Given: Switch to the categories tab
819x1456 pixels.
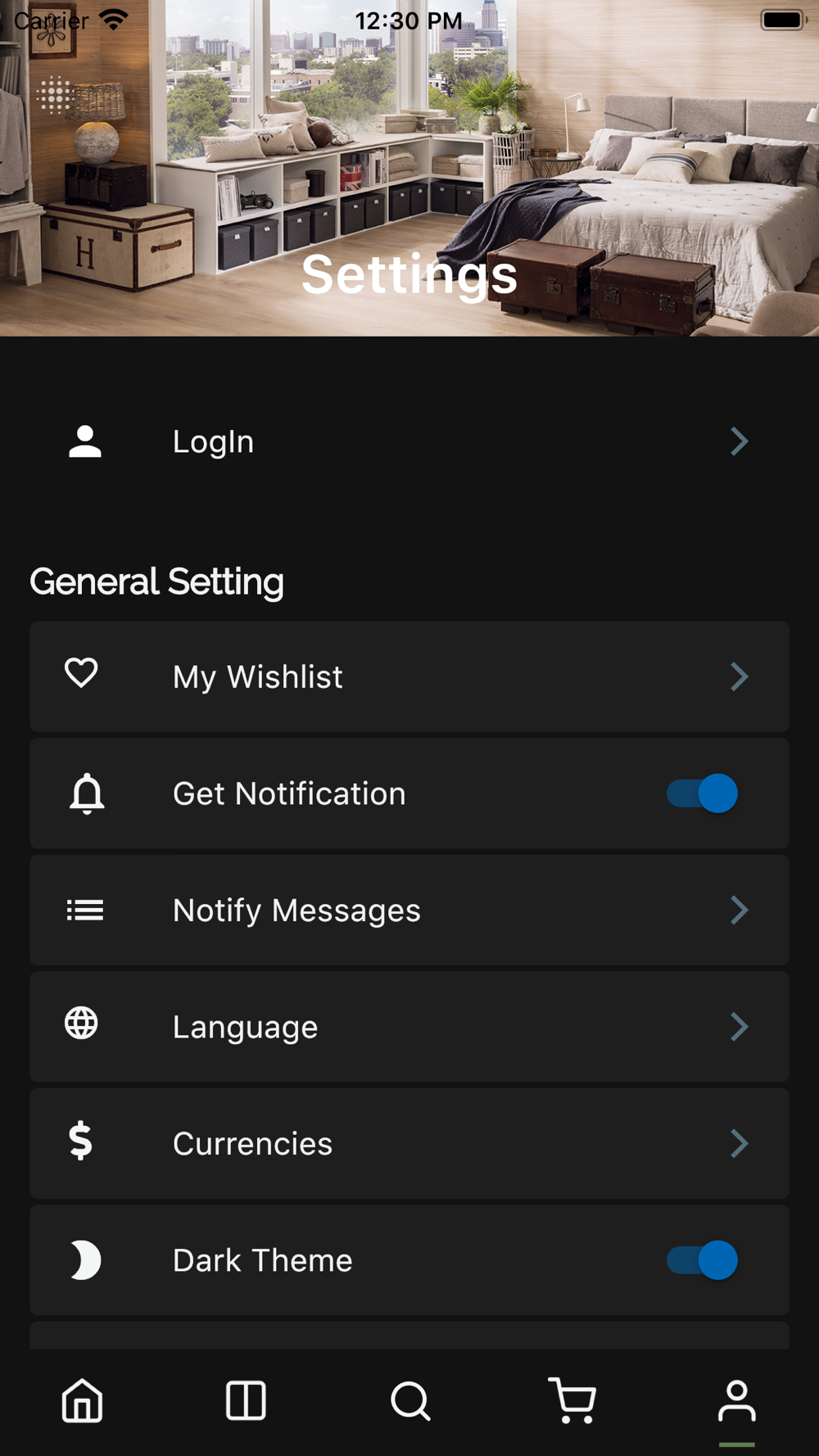Looking at the screenshot, I should 246,1400.
